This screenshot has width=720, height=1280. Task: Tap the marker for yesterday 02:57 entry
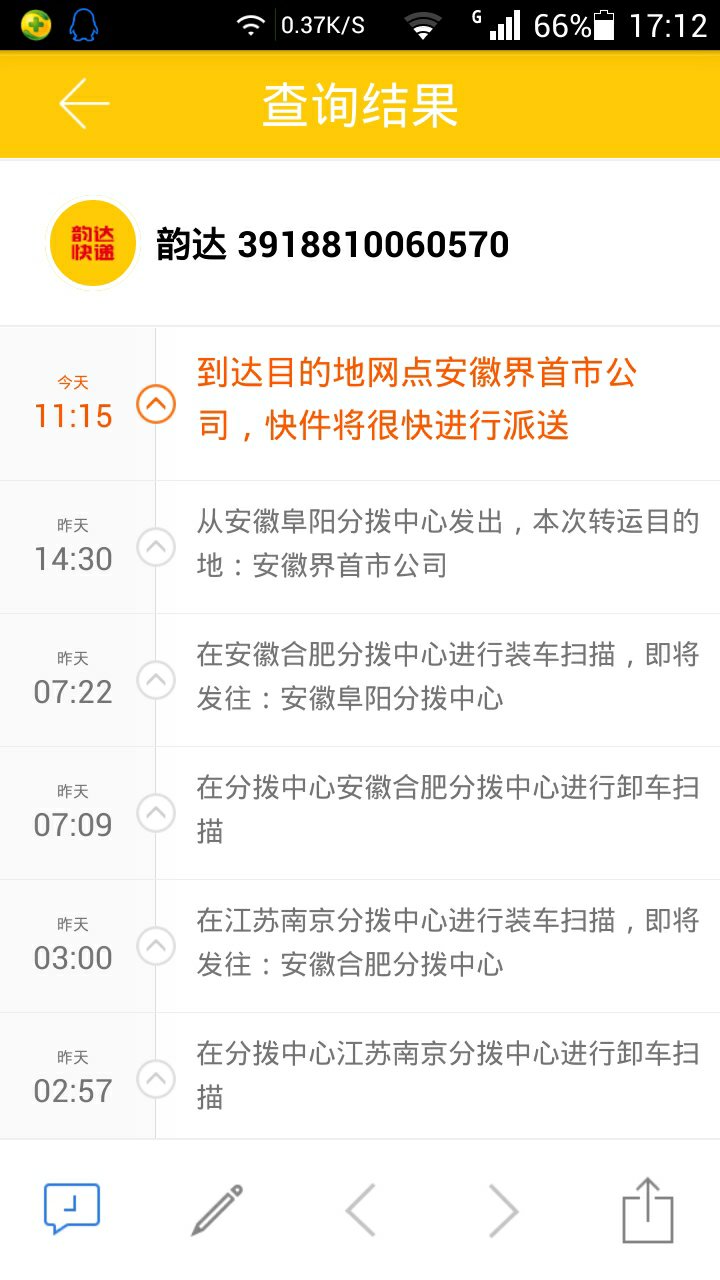155,1079
